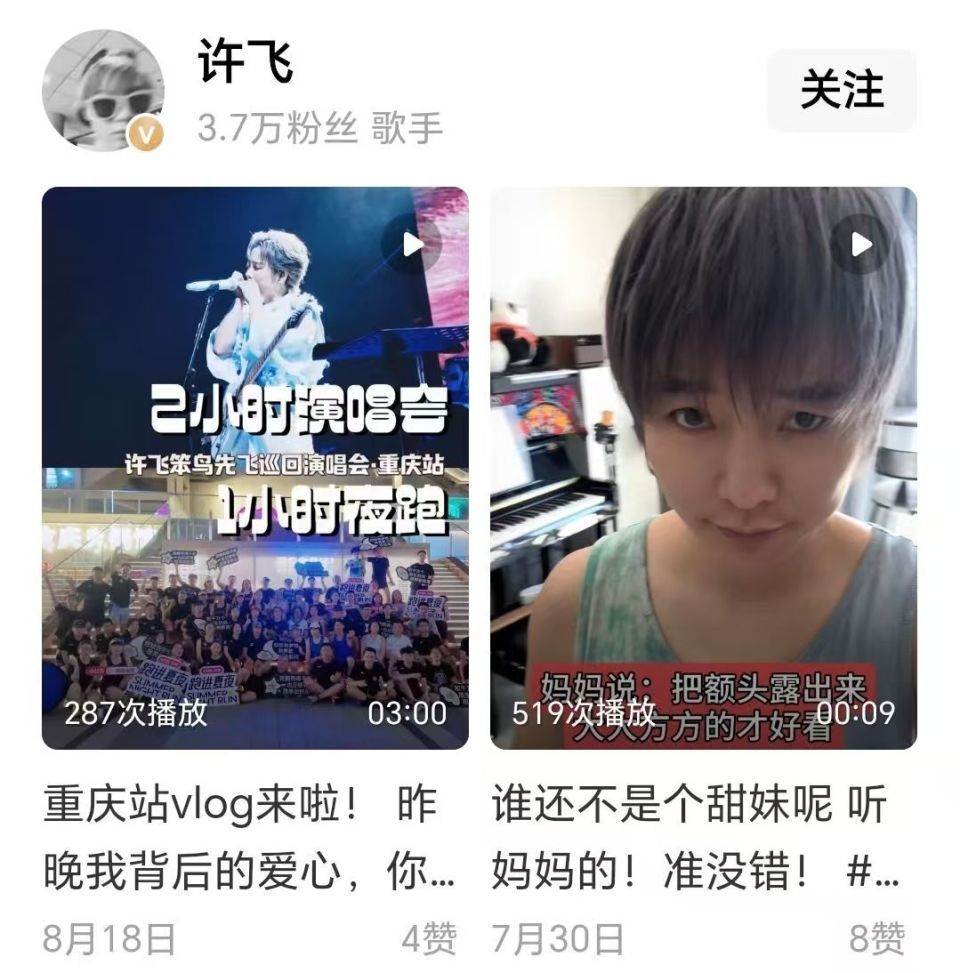This screenshot has height=973, width=960.
Task: Open the 许飞 account name
Action: click(244, 63)
